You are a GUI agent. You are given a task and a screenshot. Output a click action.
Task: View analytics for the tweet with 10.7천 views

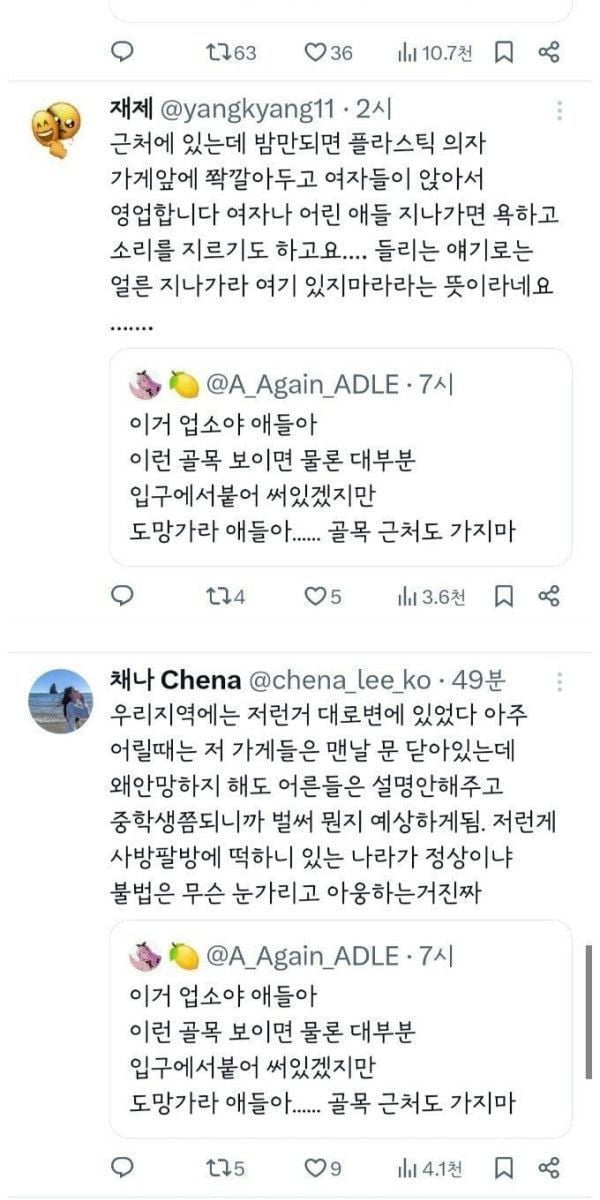pos(431,52)
